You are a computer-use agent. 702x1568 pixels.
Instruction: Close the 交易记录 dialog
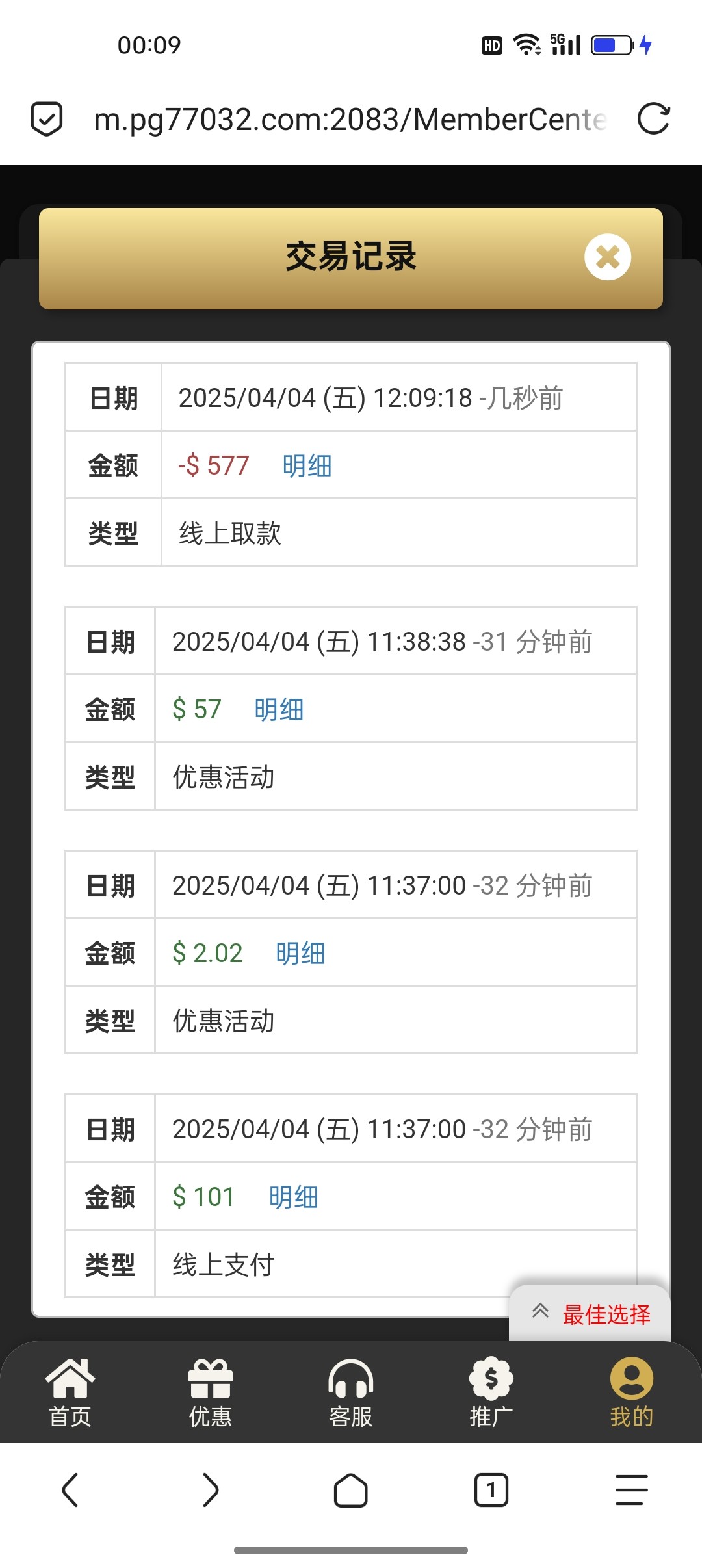point(608,257)
